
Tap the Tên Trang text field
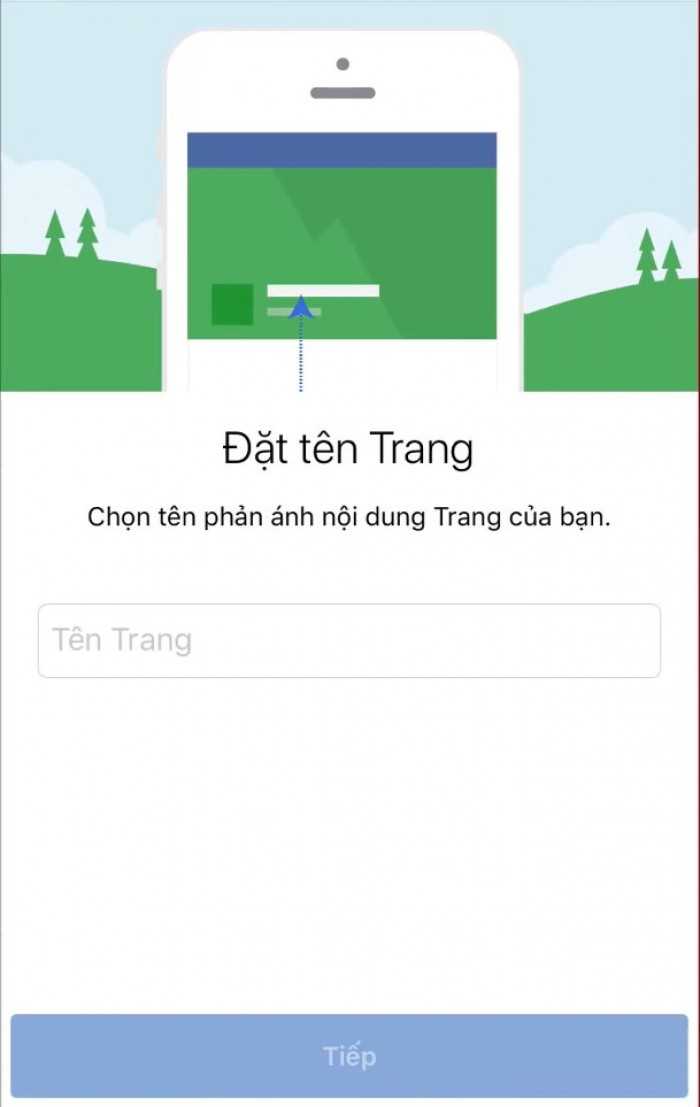pyautogui.click(x=349, y=640)
